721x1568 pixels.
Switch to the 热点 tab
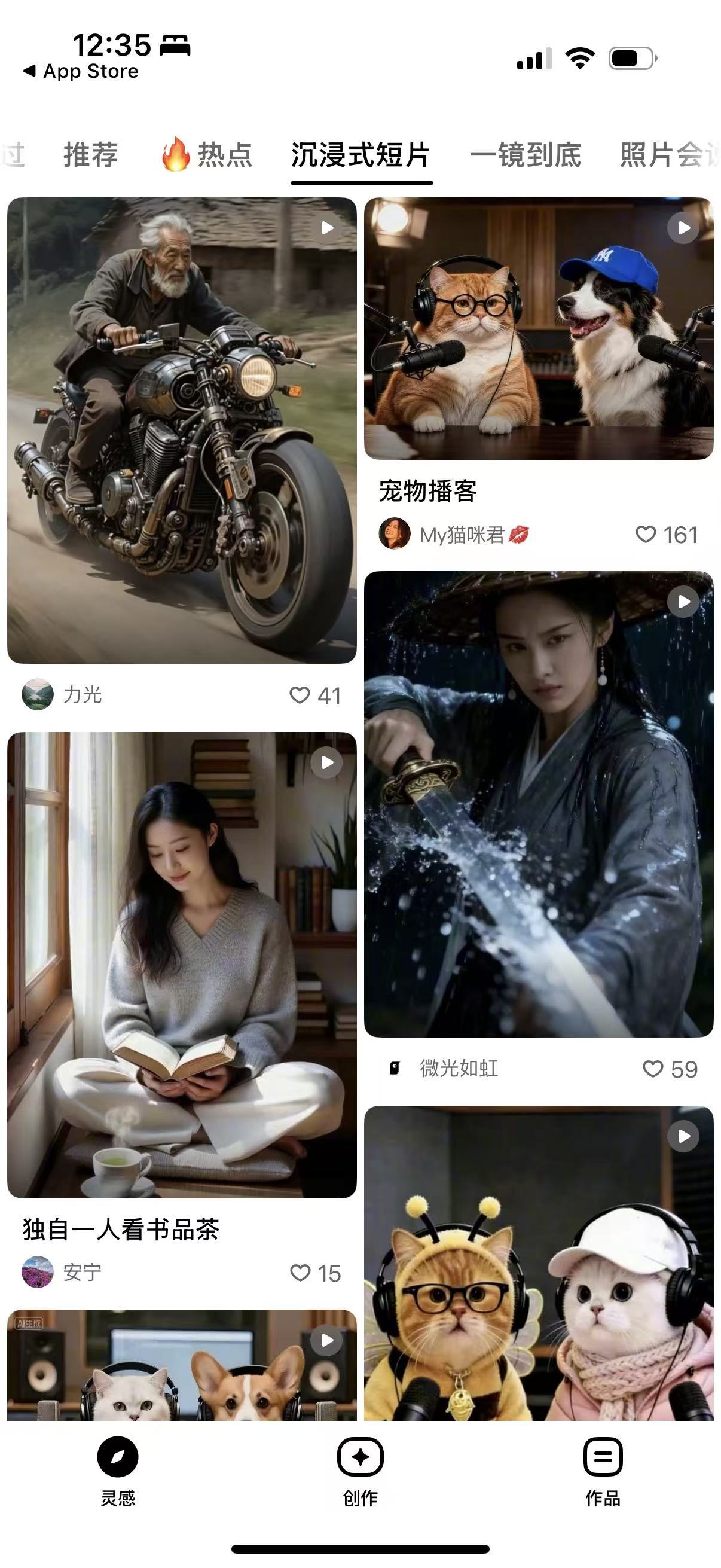[207, 155]
